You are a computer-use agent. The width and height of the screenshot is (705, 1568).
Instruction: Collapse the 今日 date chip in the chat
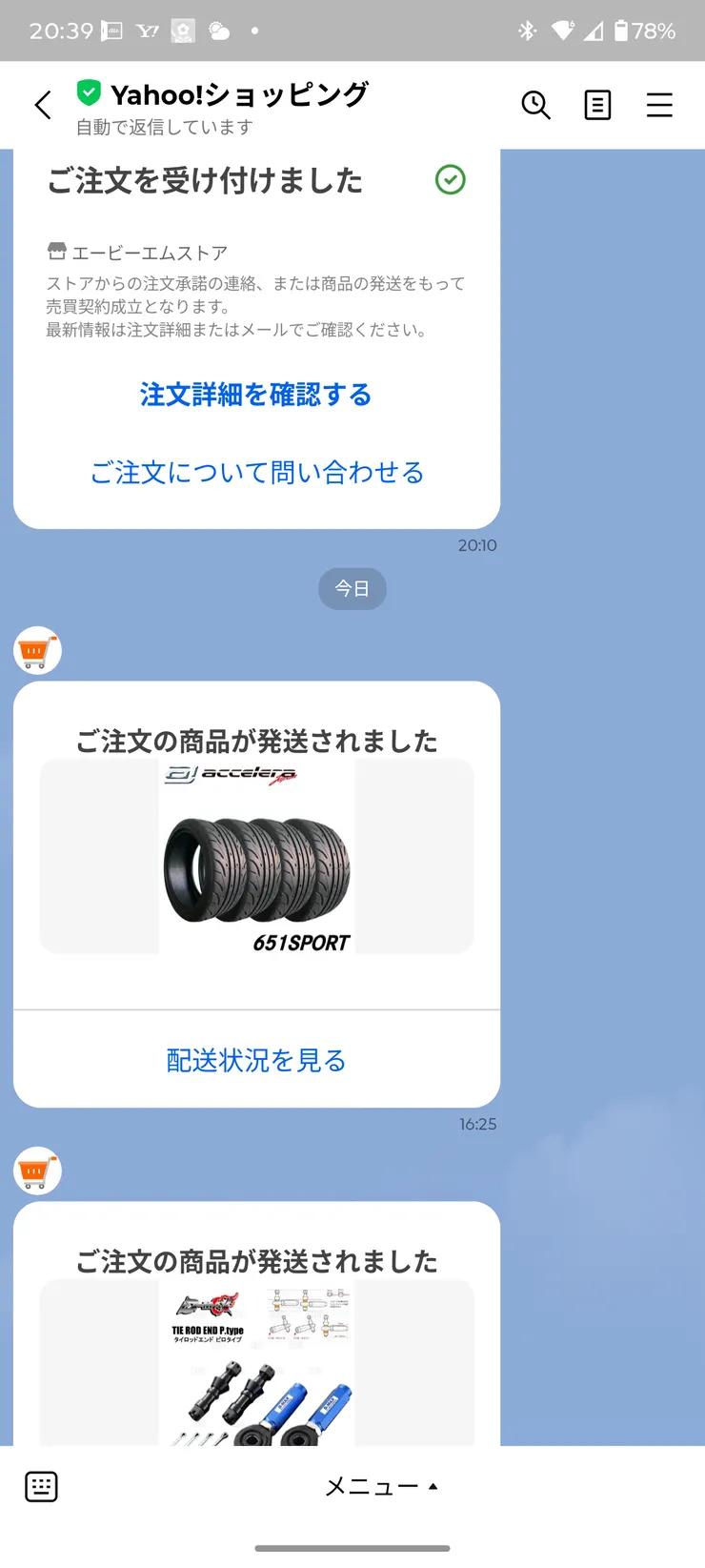coord(352,588)
